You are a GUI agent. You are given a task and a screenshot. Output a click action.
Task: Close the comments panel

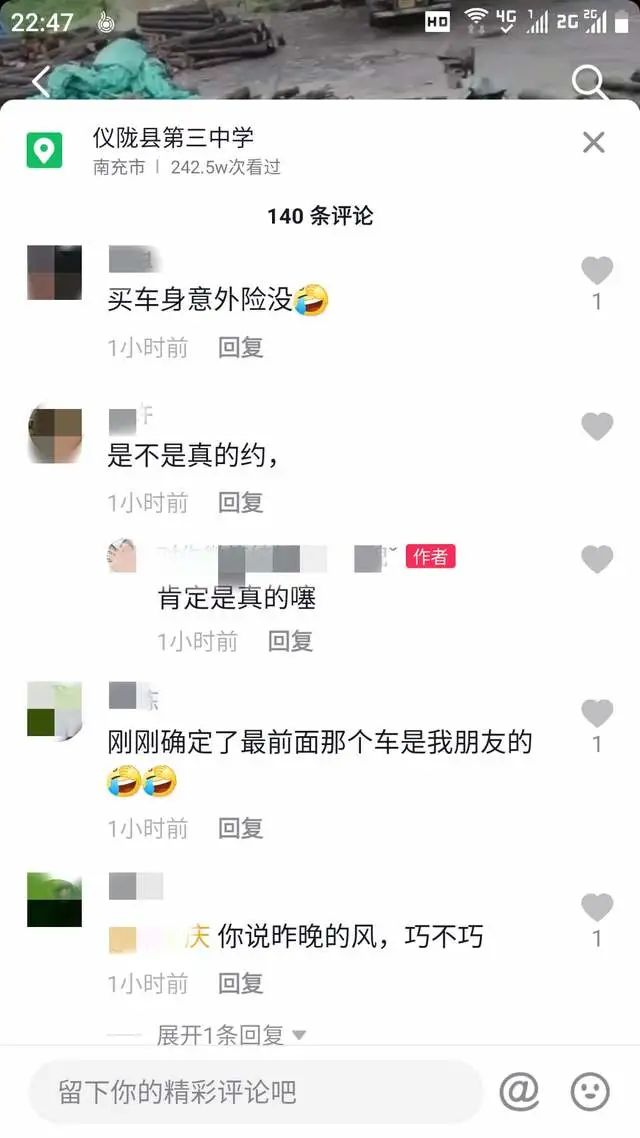pos(593,143)
